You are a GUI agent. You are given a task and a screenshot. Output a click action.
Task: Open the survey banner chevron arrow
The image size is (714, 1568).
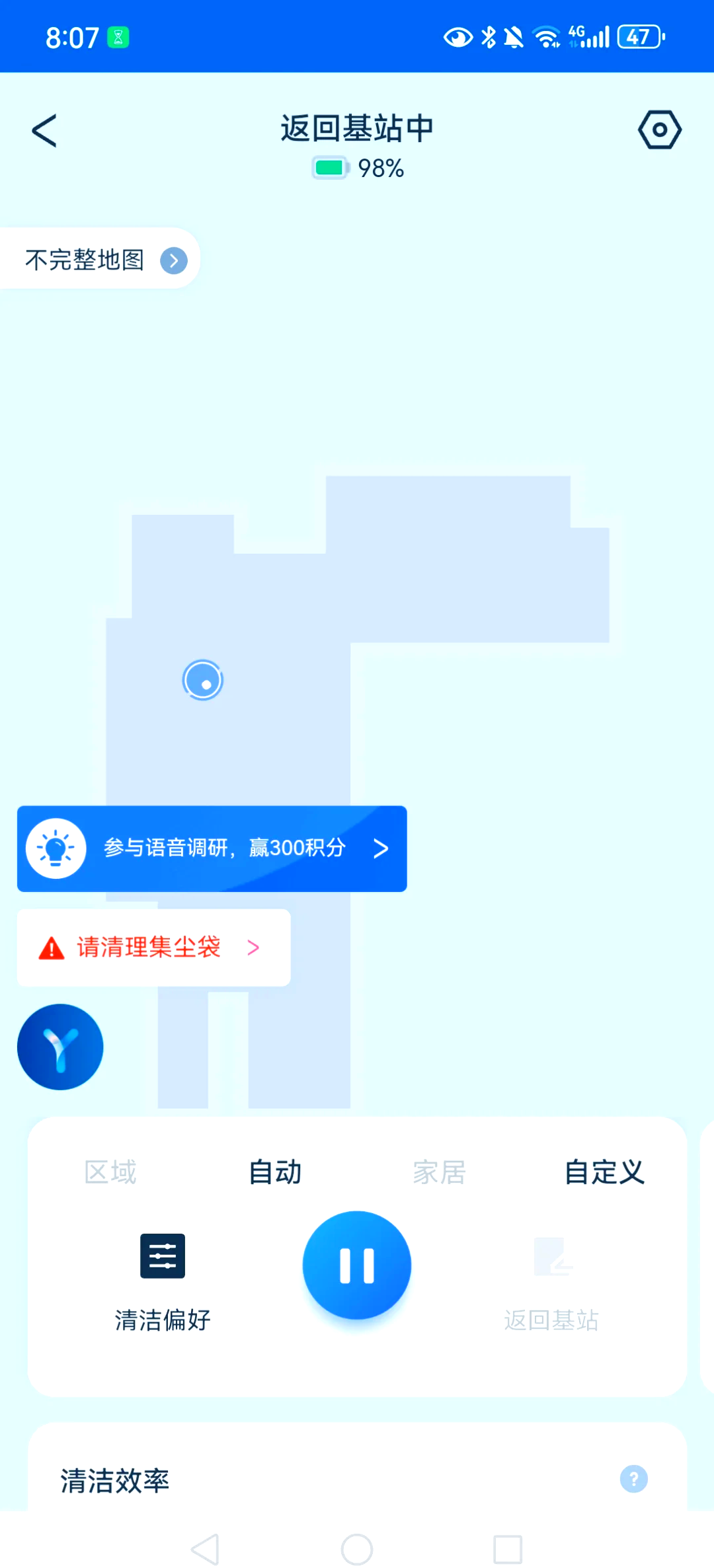click(x=381, y=848)
